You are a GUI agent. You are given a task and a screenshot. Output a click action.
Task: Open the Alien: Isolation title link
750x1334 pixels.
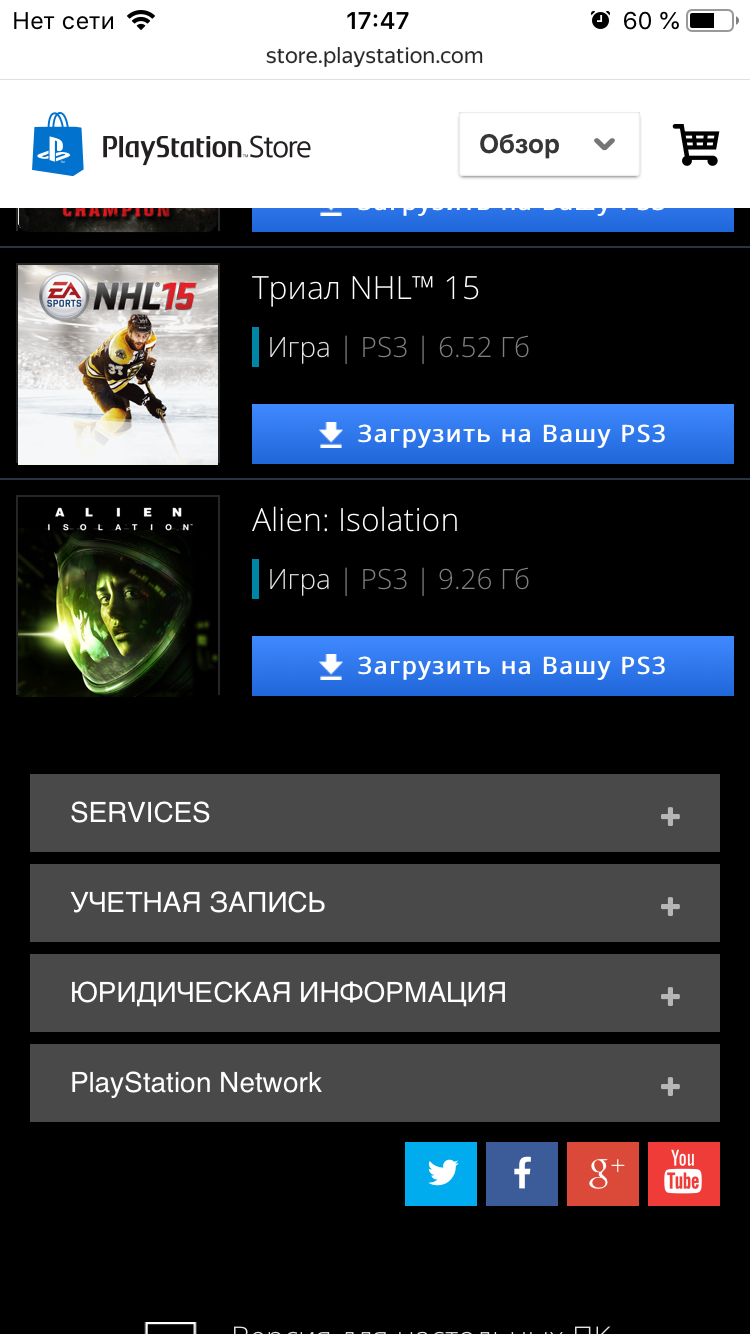click(x=355, y=520)
